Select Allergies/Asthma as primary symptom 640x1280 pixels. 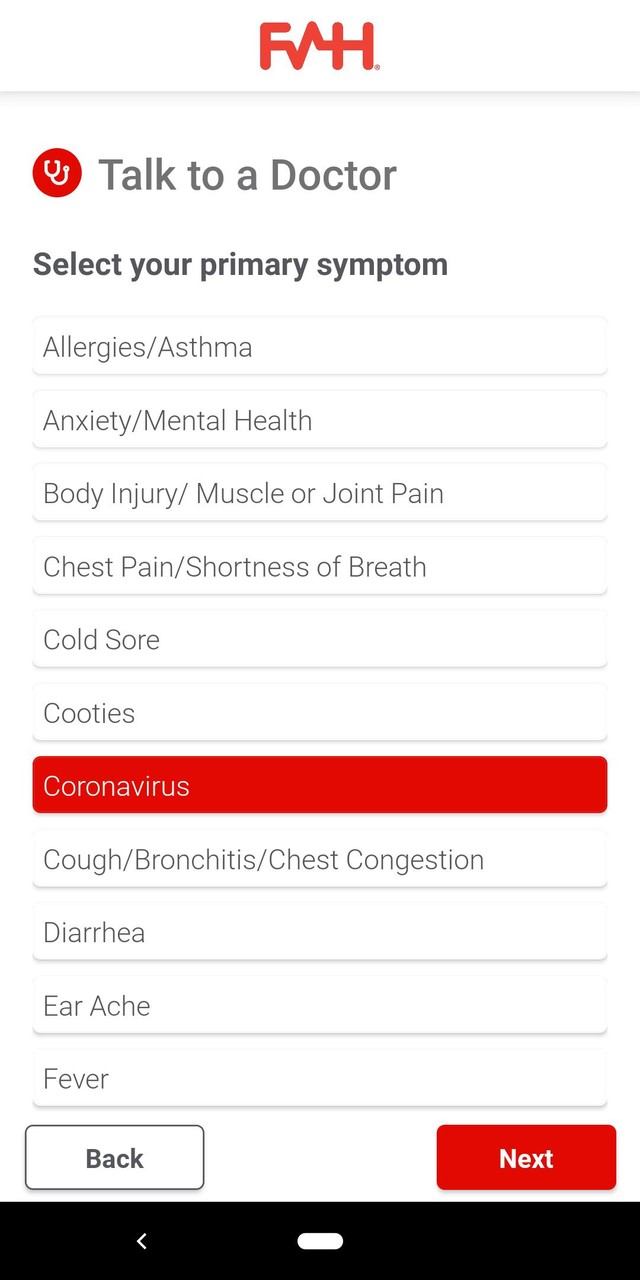pyautogui.click(x=320, y=347)
